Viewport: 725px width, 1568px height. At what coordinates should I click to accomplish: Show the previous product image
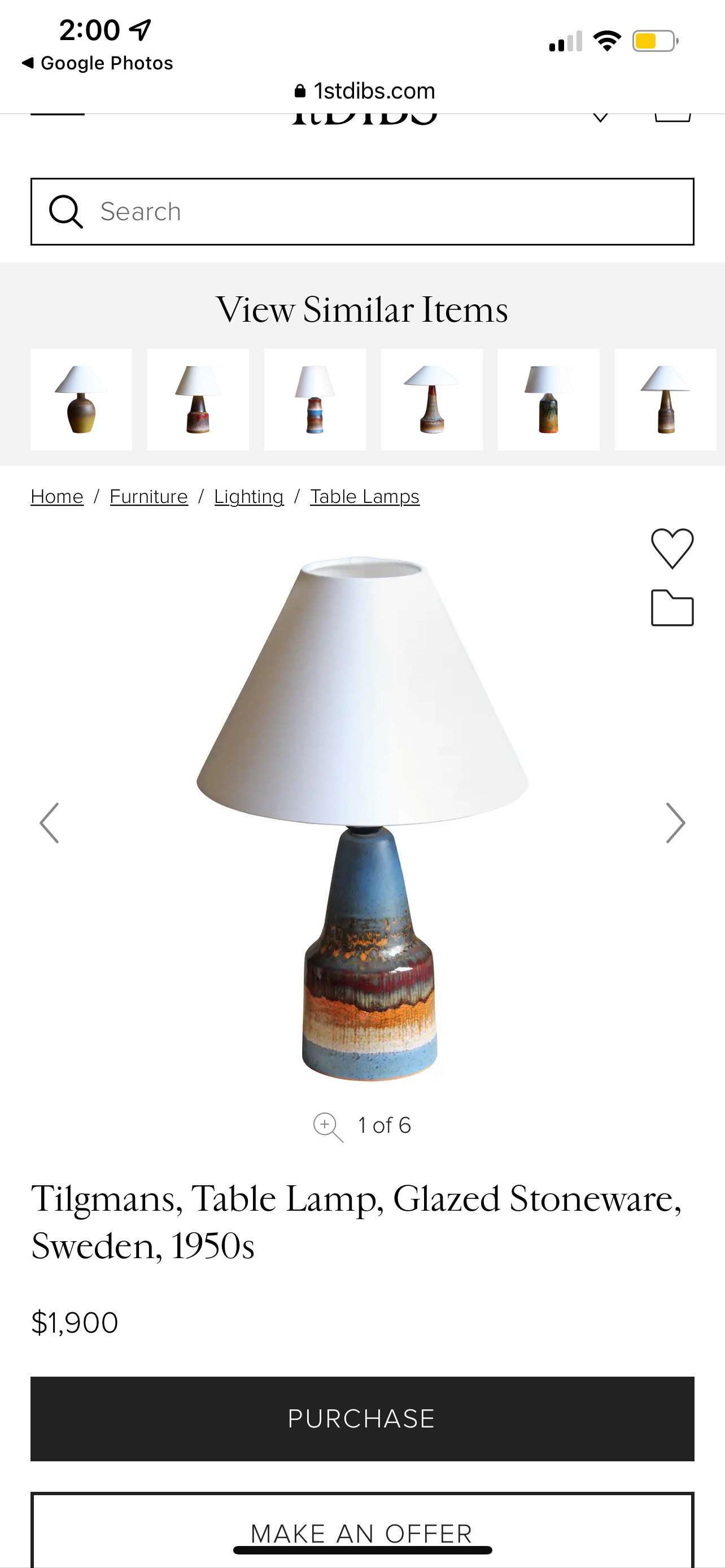(x=49, y=823)
